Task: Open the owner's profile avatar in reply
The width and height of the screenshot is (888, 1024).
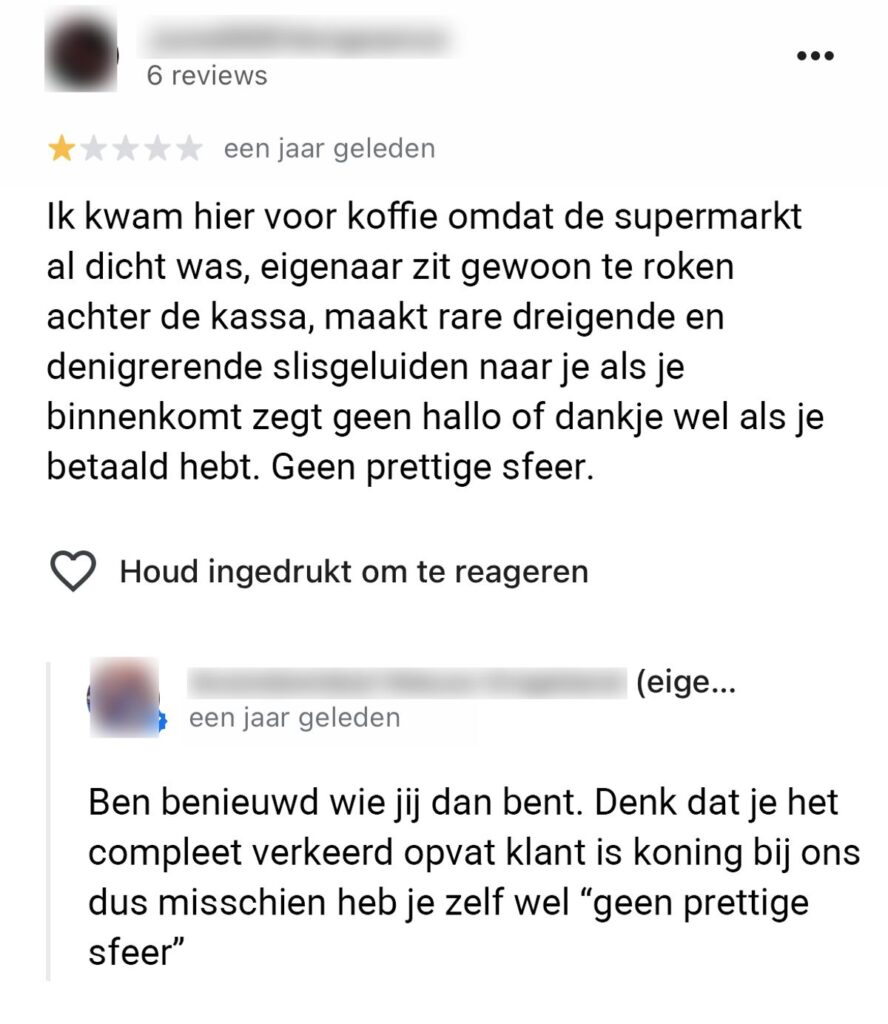Action: tap(123, 699)
